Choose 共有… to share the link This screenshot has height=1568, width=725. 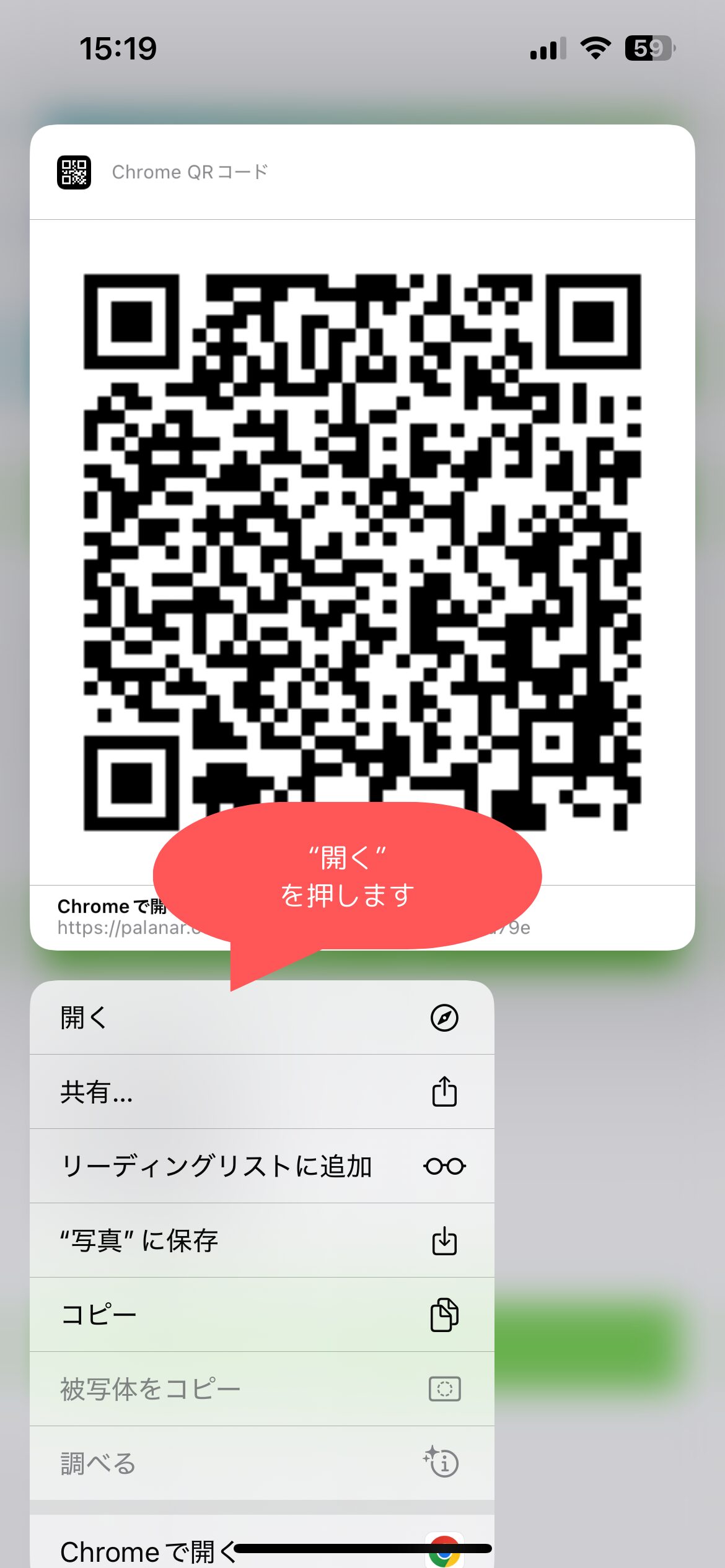(261, 1092)
